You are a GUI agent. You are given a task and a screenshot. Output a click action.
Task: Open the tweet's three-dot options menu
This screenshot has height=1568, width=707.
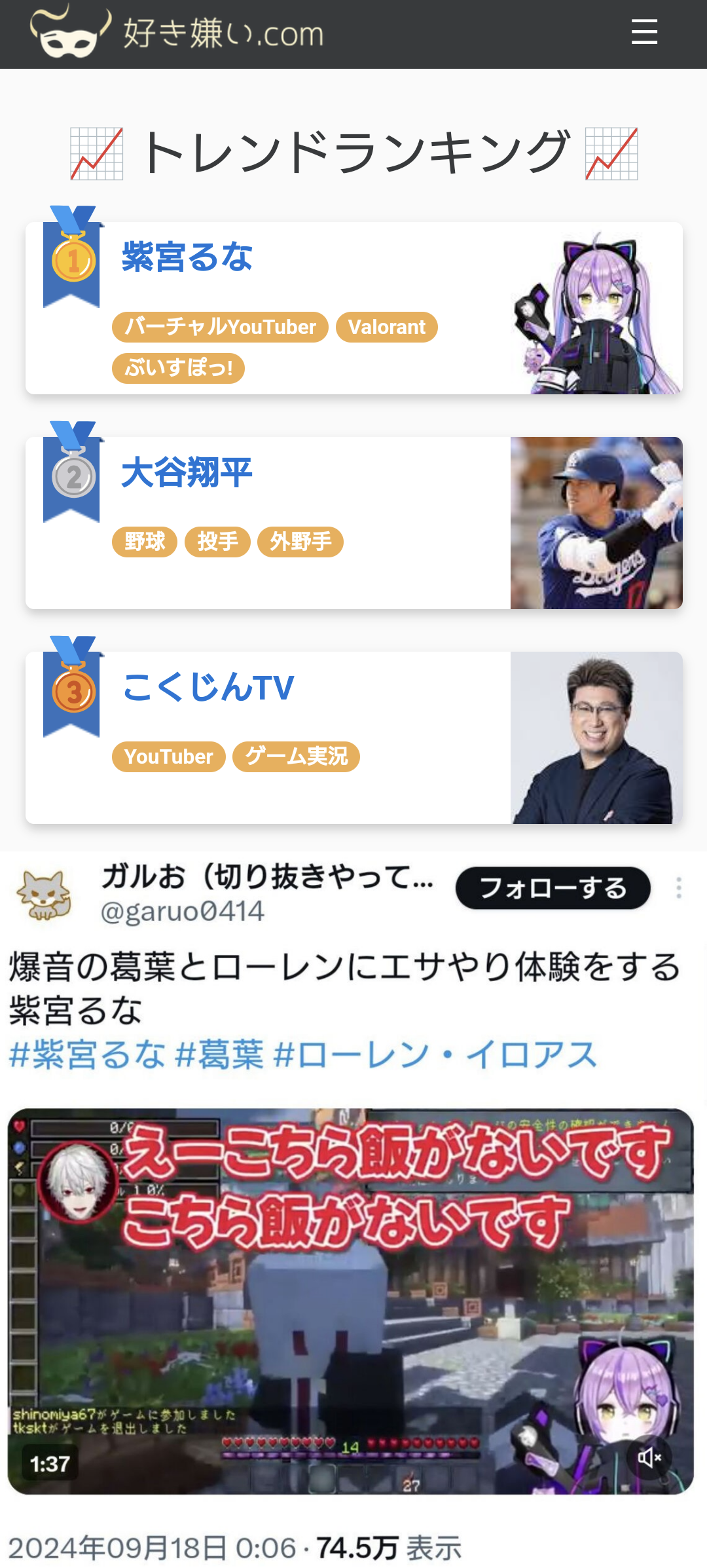[x=679, y=888]
